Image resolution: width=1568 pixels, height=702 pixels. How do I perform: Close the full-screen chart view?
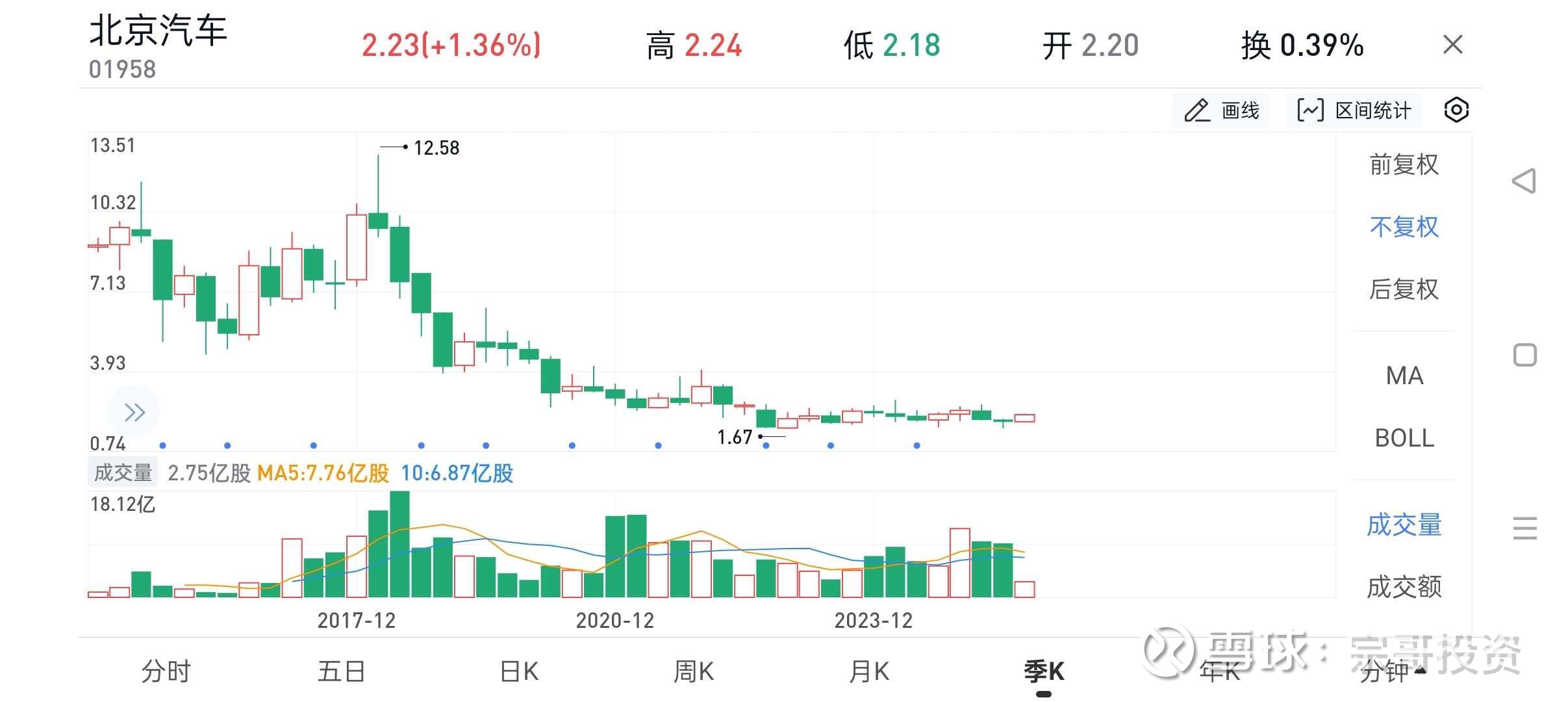(x=1452, y=45)
